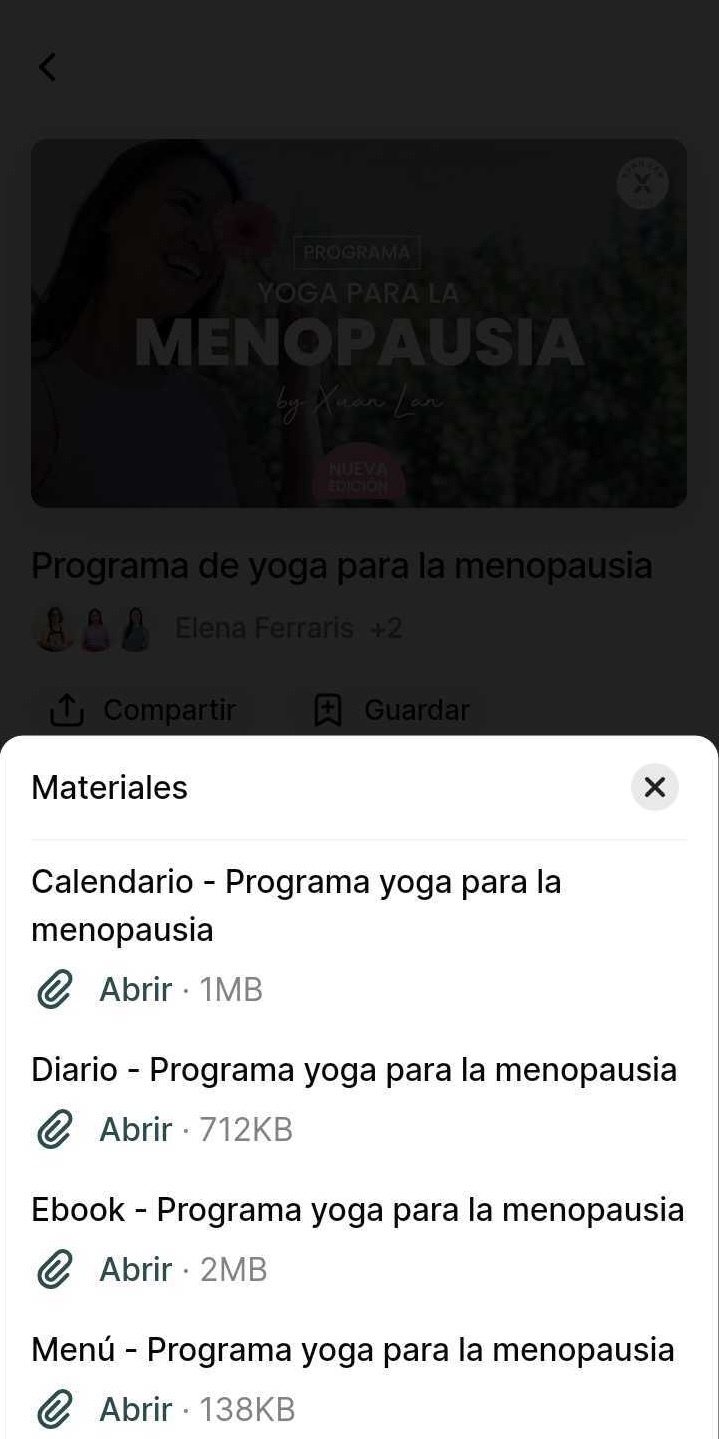
Task: Open the Menú file, 138KB
Action: (x=135, y=1410)
